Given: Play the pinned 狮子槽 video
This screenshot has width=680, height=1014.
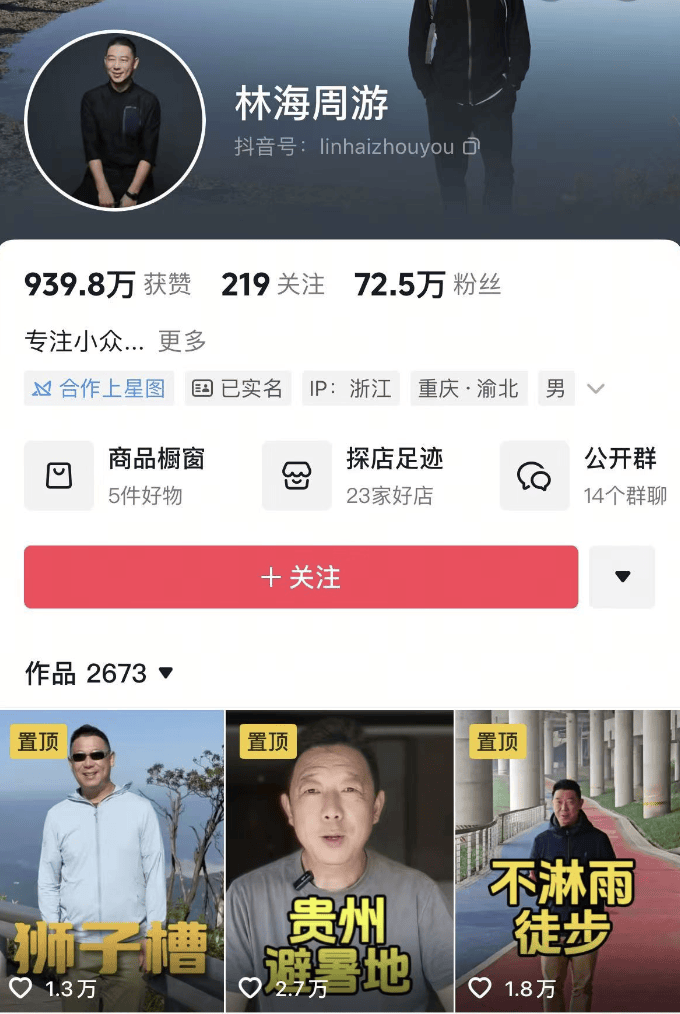Looking at the screenshot, I should click(x=112, y=860).
